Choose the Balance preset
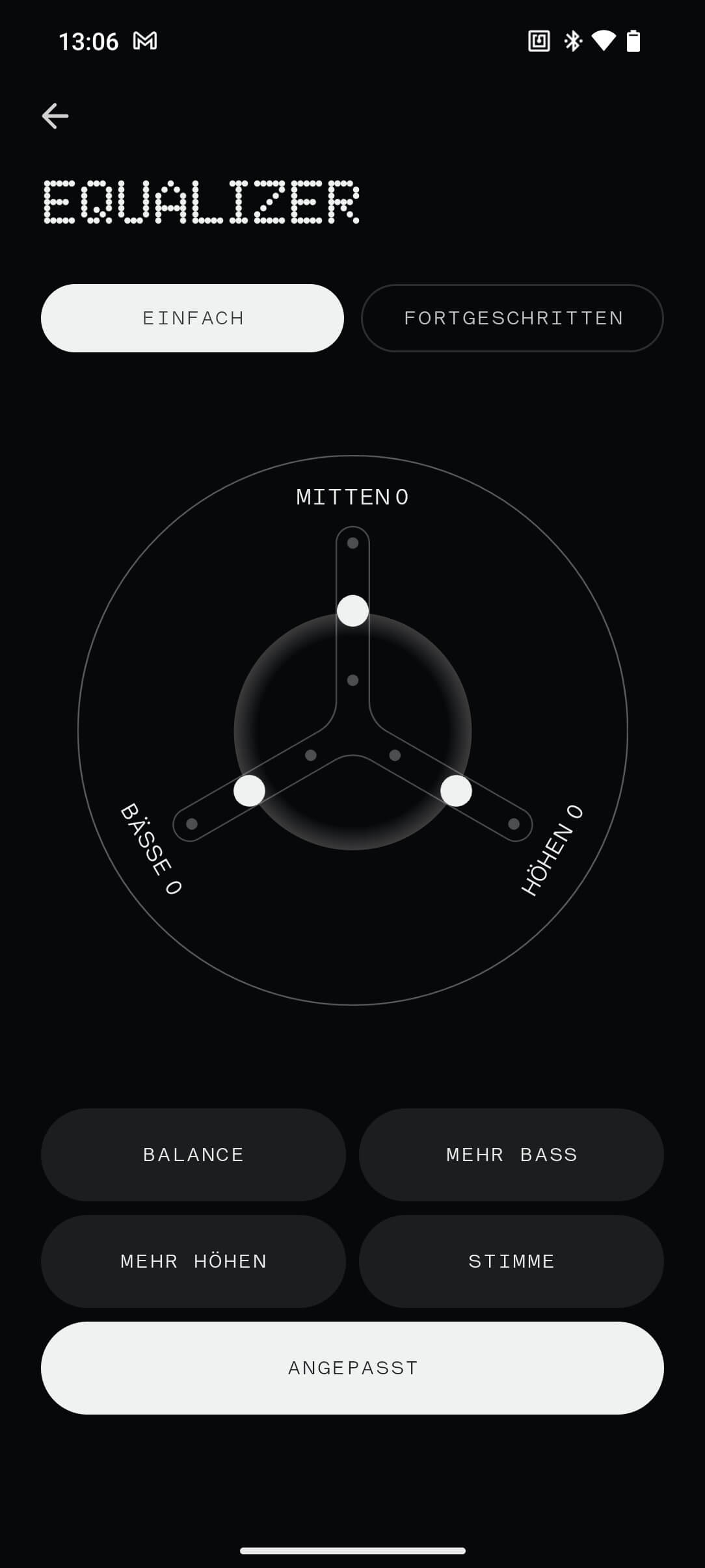The height and width of the screenshot is (1568, 705). [193, 1155]
